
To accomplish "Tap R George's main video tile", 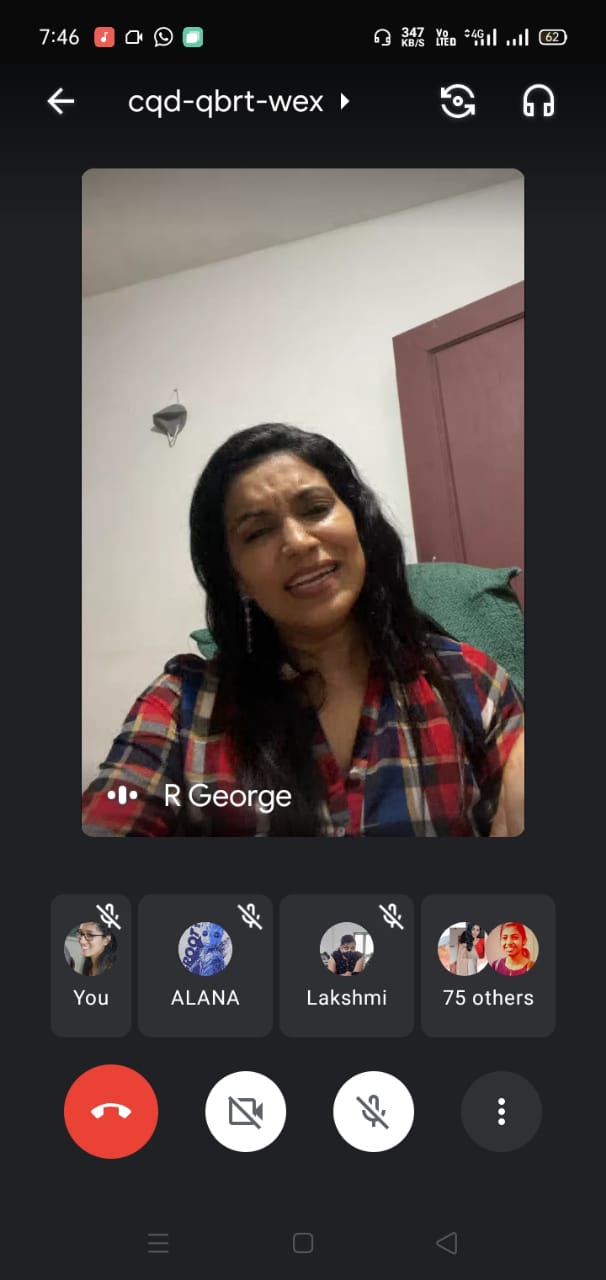I will pyautogui.click(x=302, y=500).
